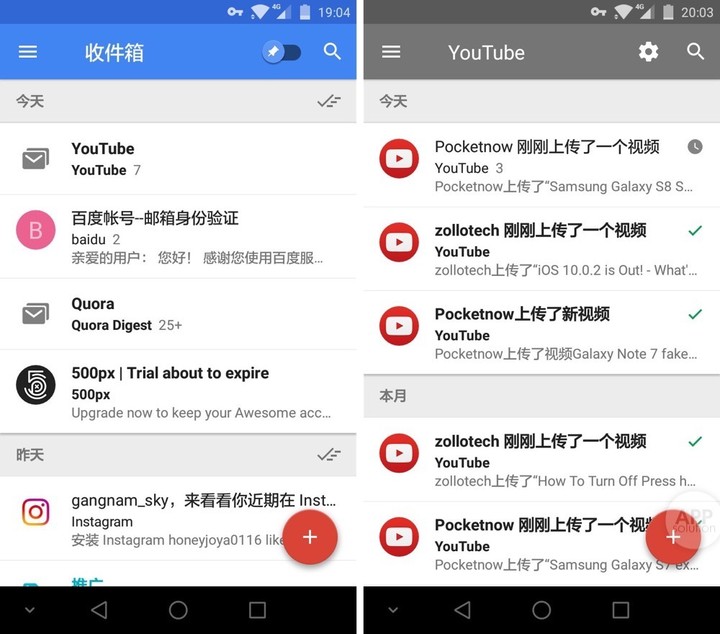Open the YouTube bundle with 7 emails
The width and height of the screenshot is (720, 634).
tap(180, 159)
